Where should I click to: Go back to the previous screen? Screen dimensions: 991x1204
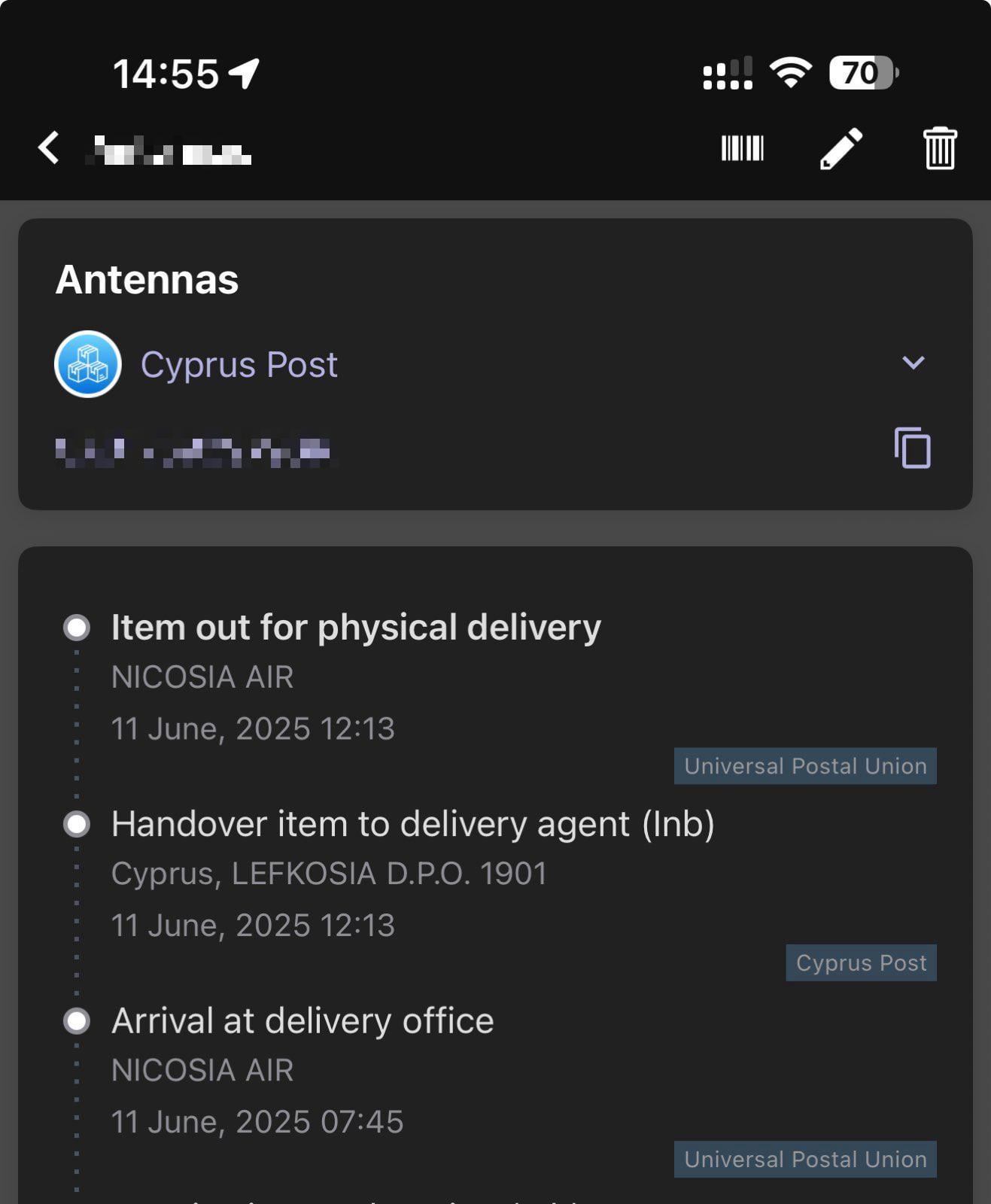pos(50,147)
